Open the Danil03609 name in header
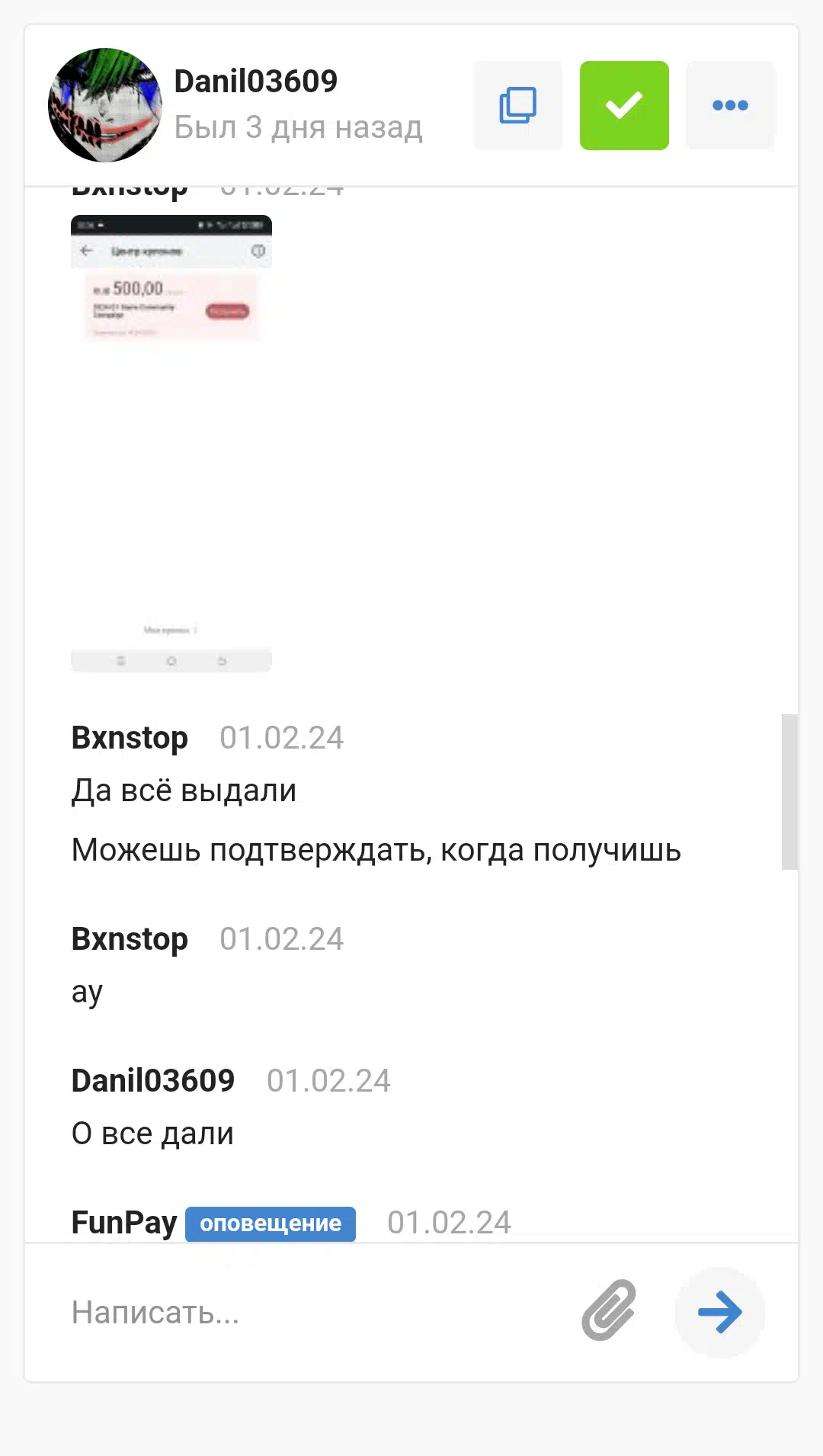The height and width of the screenshot is (1456, 823). pos(256,82)
